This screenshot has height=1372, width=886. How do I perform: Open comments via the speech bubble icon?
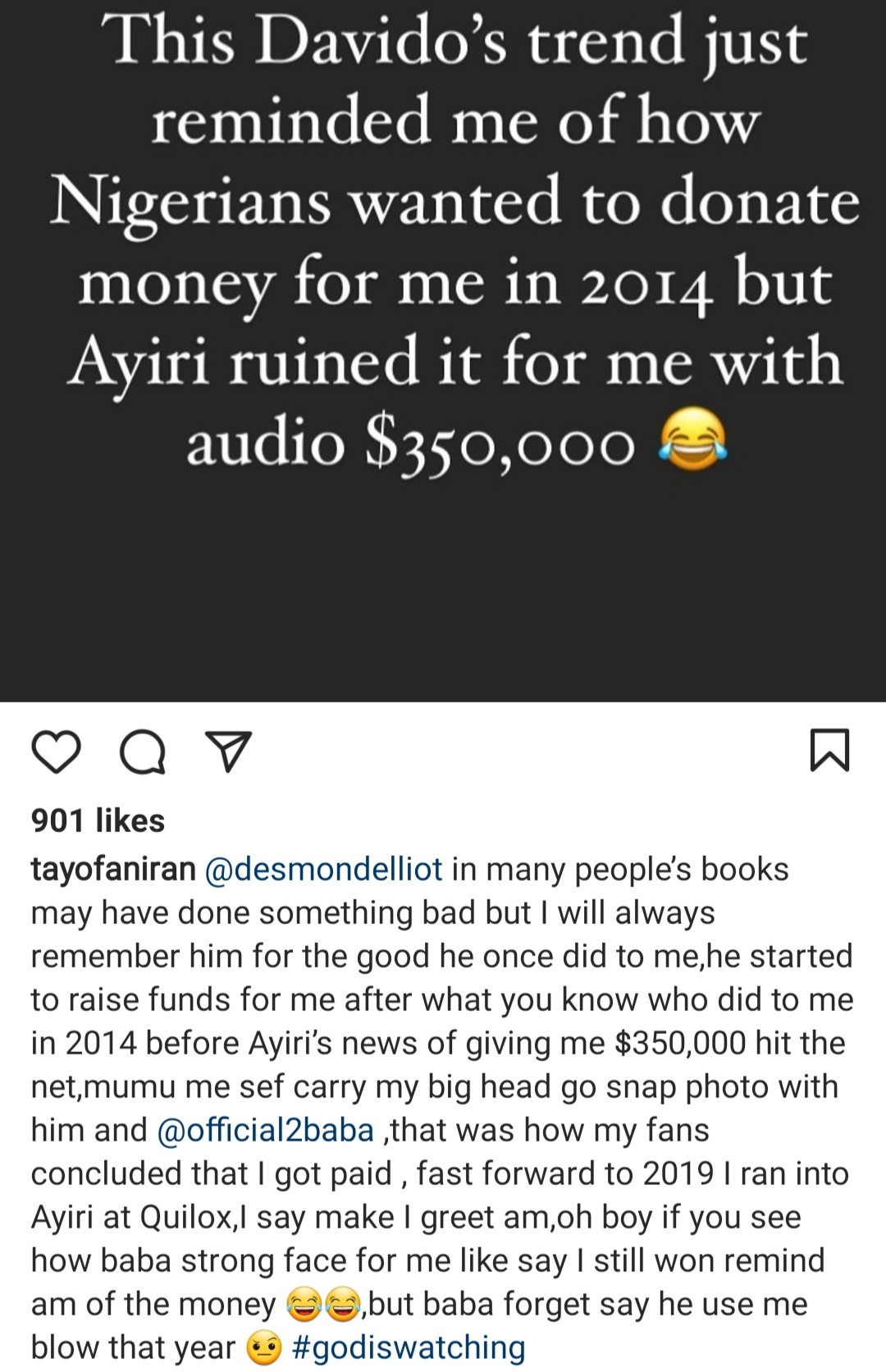pyautogui.click(x=143, y=752)
